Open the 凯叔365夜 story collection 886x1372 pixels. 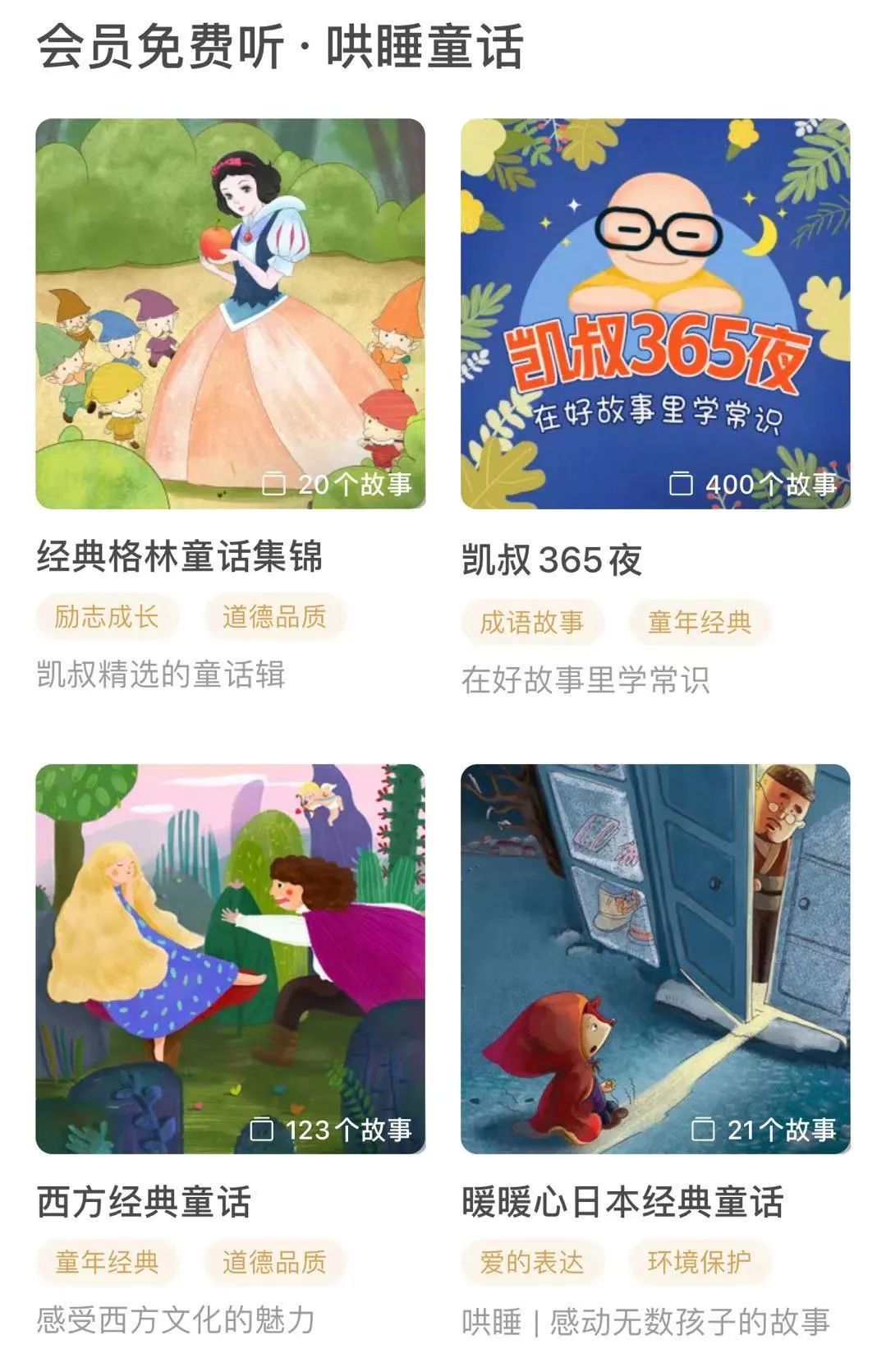click(x=654, y=314)
